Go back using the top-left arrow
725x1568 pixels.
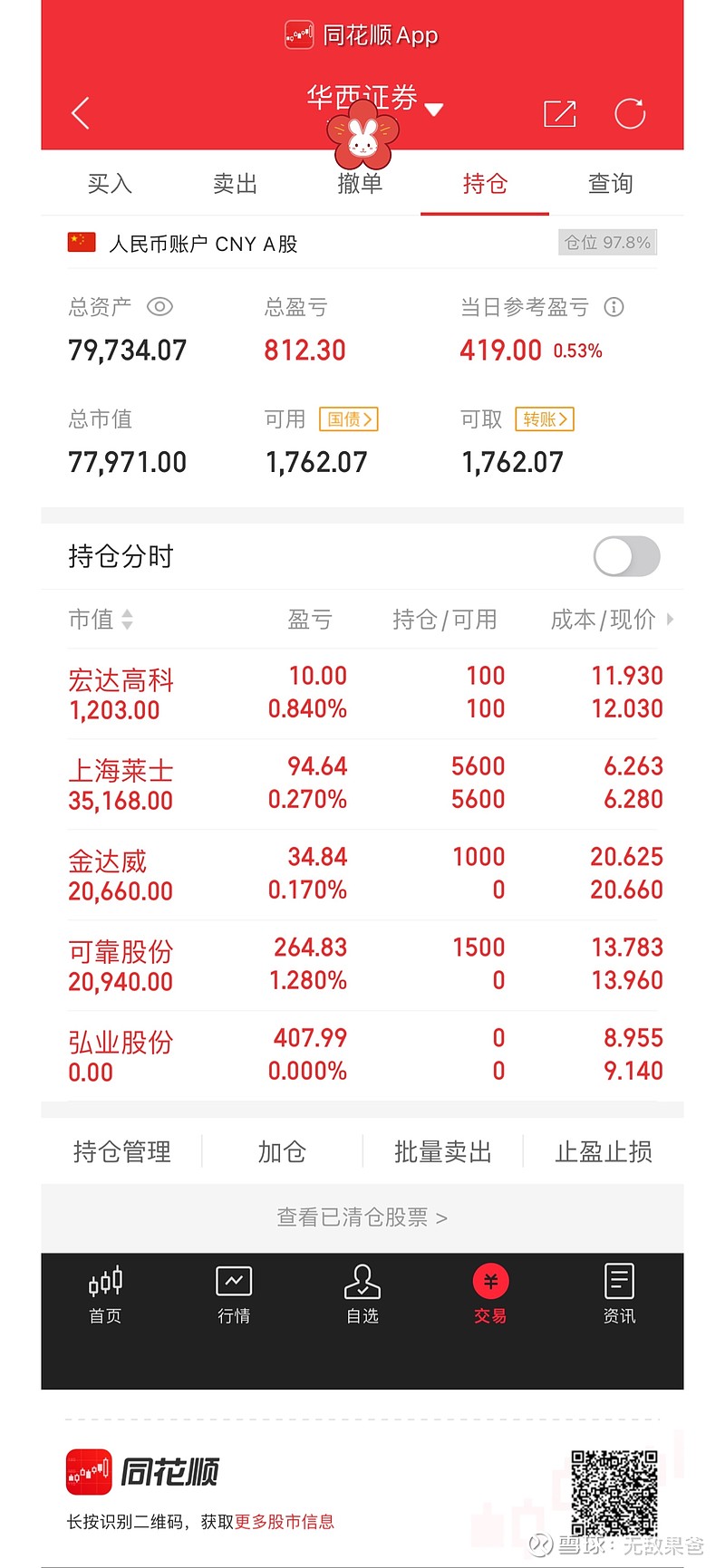(x=81, y=113)
